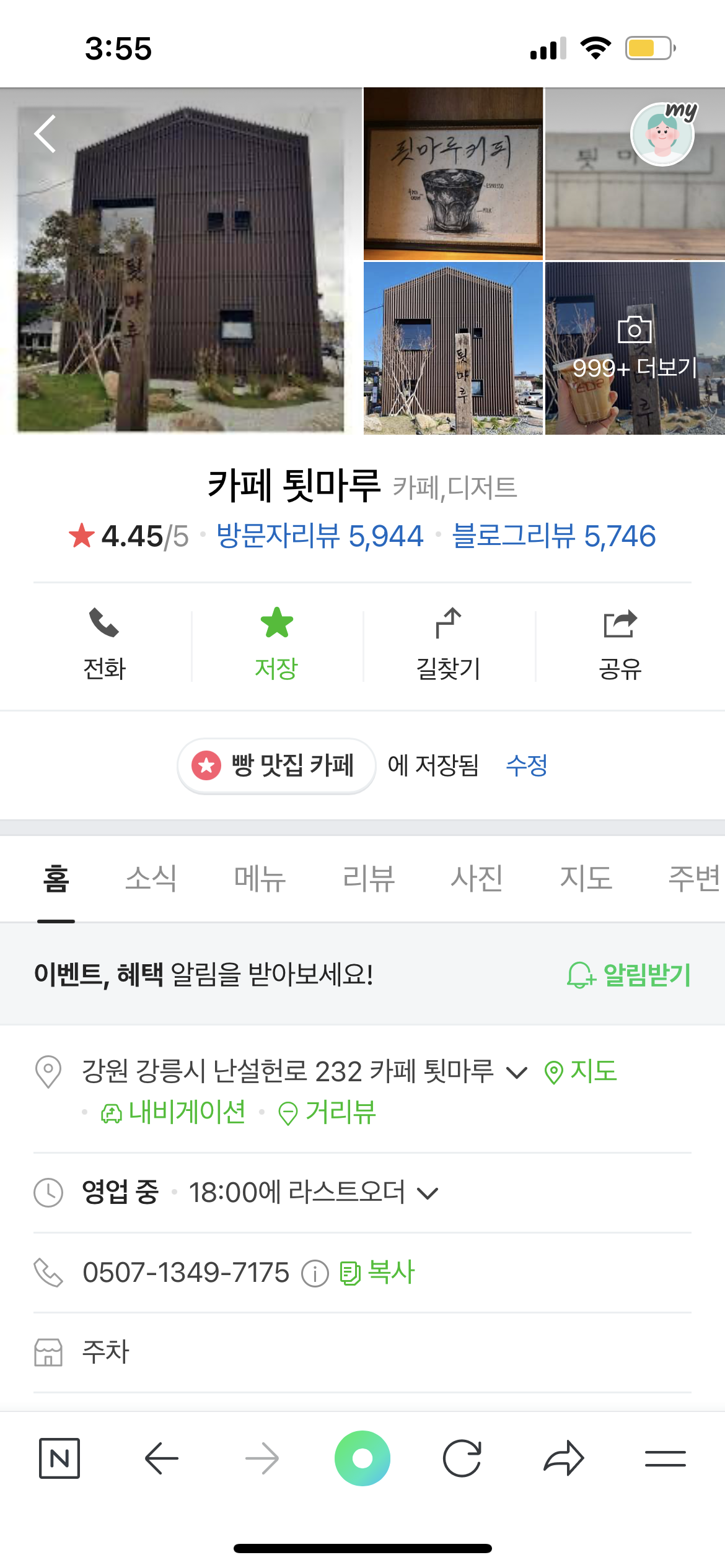This screenshot has width=725, height=1568.
Task: Switch to the 리뷰 tab
Action: (x=369, y=878)
